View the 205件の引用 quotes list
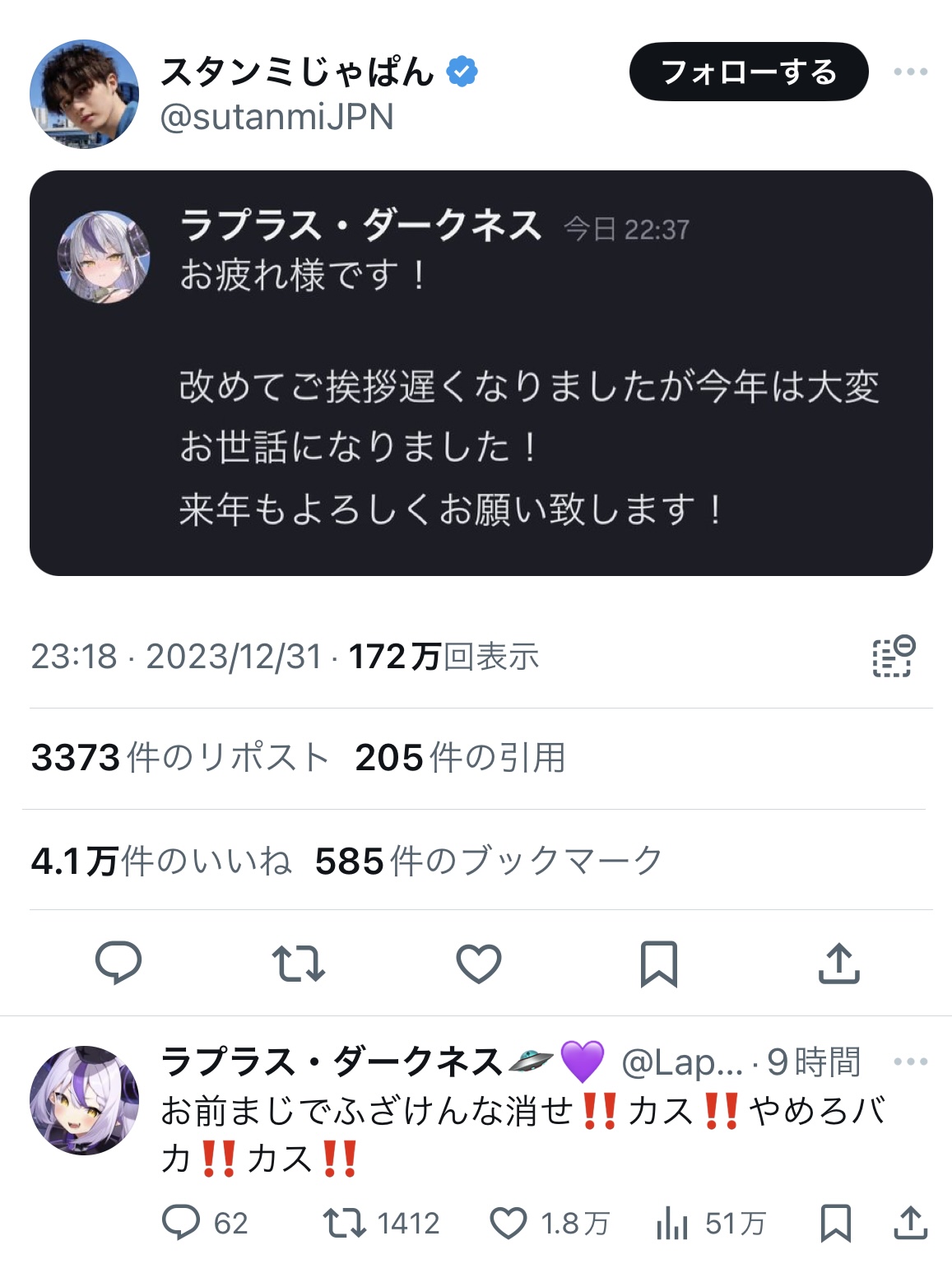This screenshot has height=1273, width=952. click(460, 758)
